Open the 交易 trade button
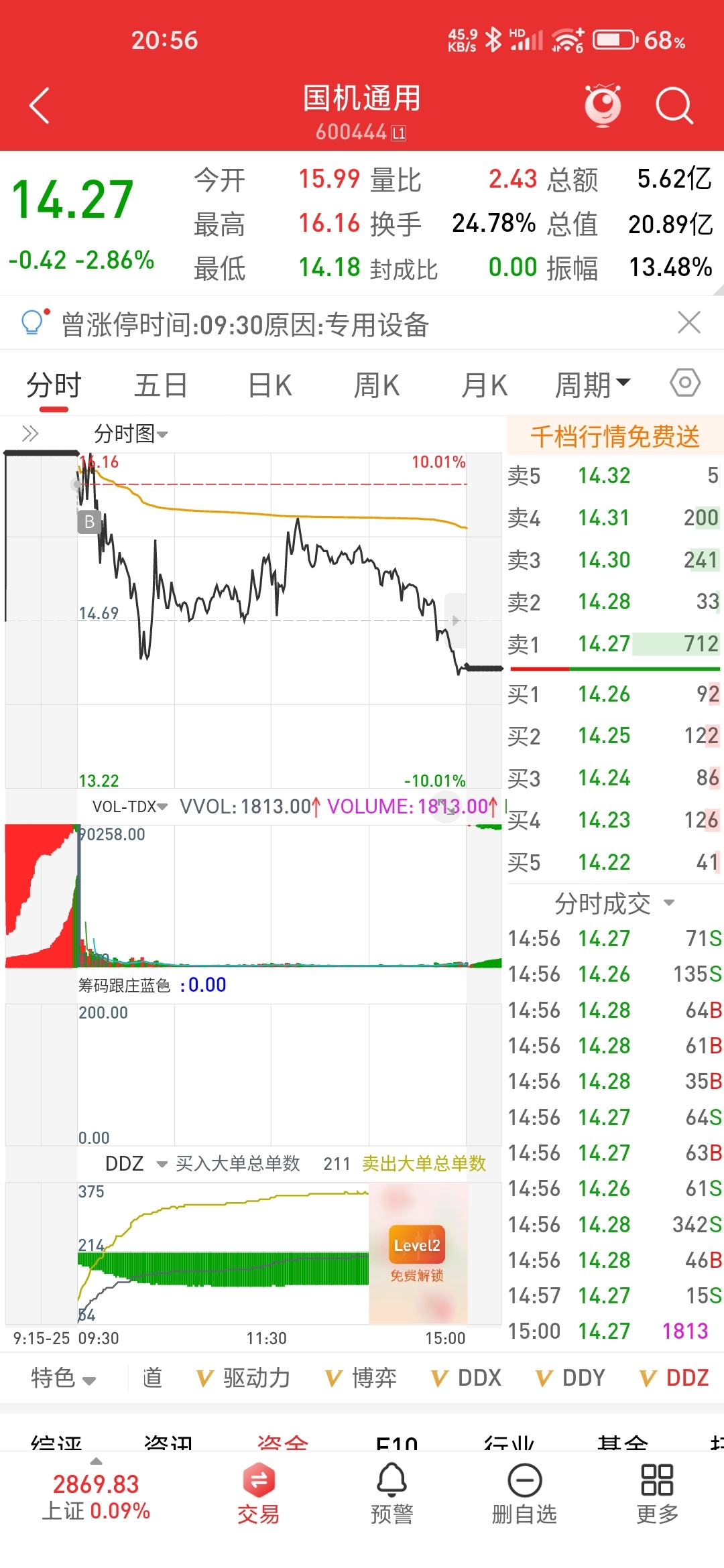 259,1494
